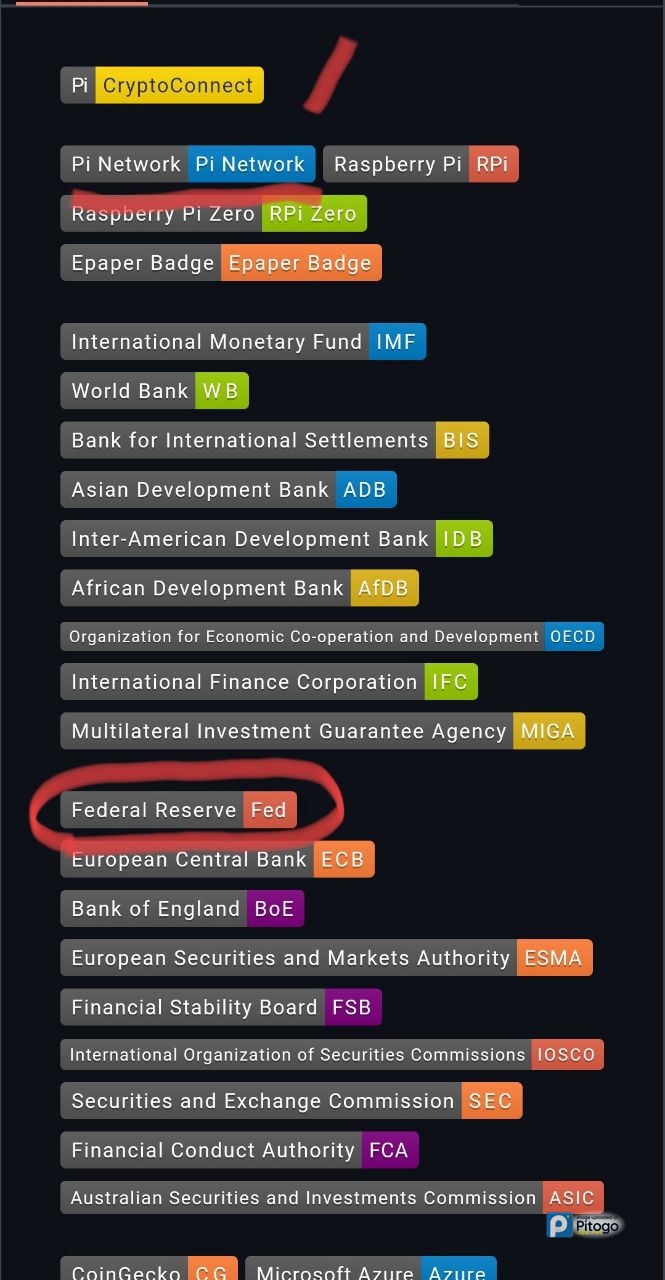Viewport: 665px width, 1280px height.
Task: Open the Inter-American Development Bank badge
Action: tap(276, 539)
